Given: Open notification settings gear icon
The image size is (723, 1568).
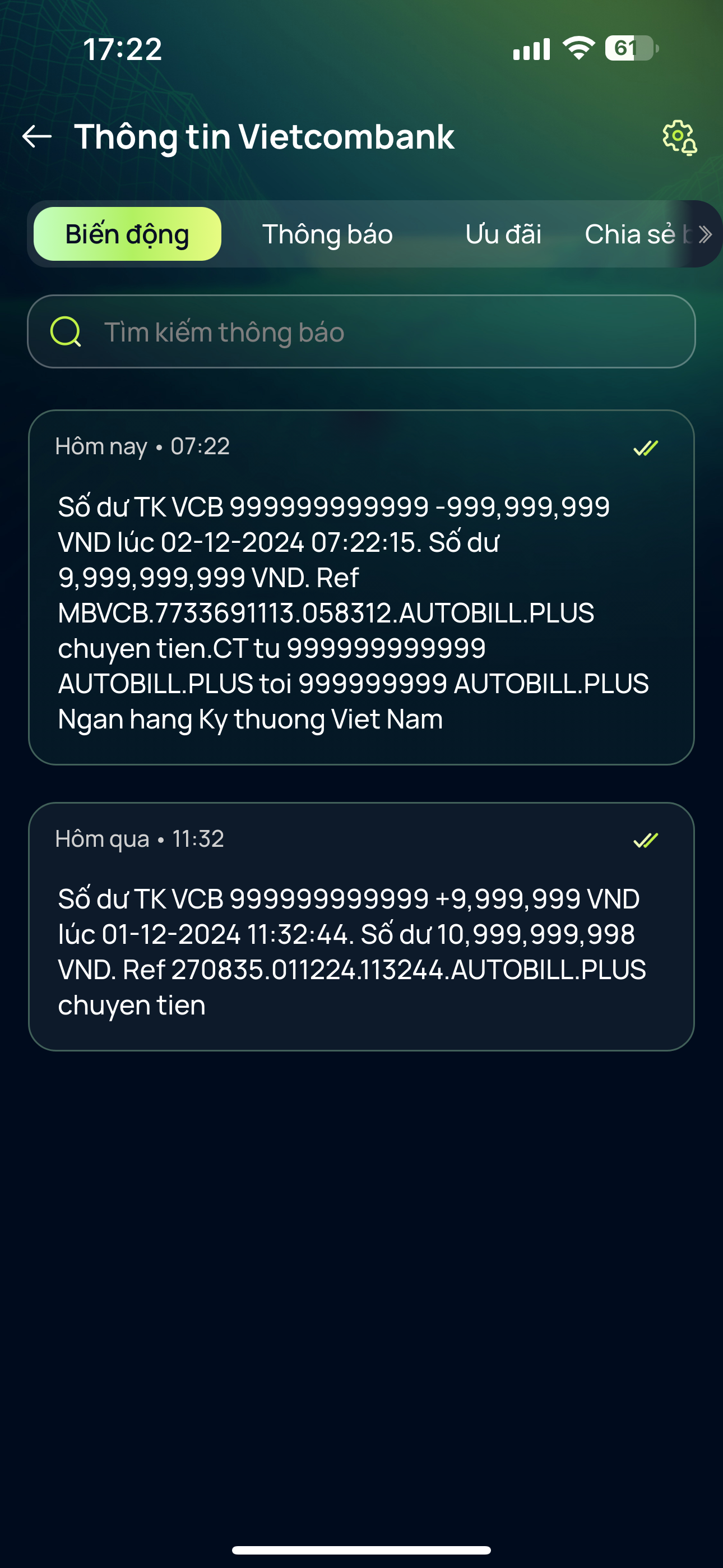Looking at the screenshot, I should [679, 137].
